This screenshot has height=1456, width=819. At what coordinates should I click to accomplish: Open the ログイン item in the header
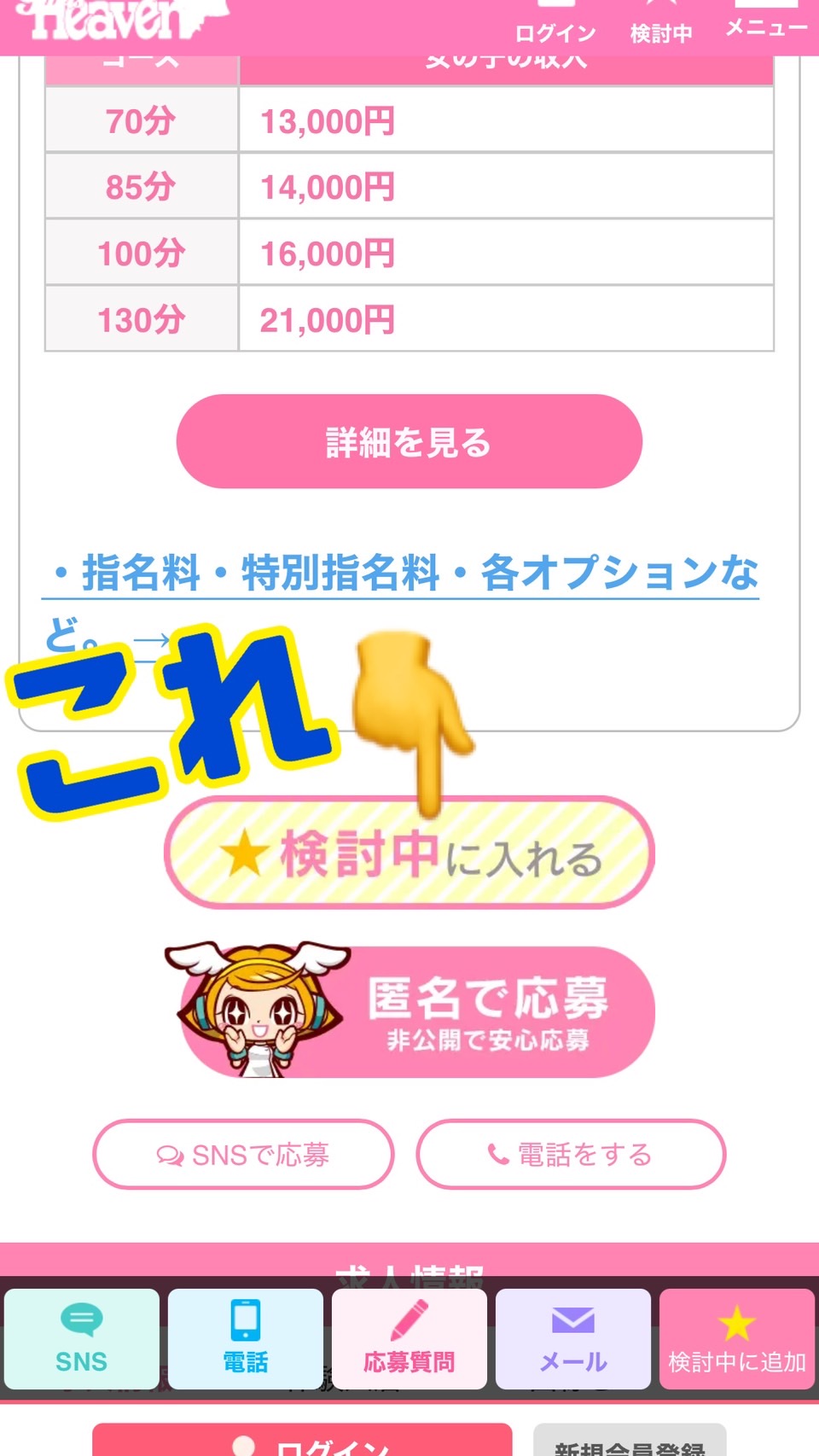click(555, 26)
